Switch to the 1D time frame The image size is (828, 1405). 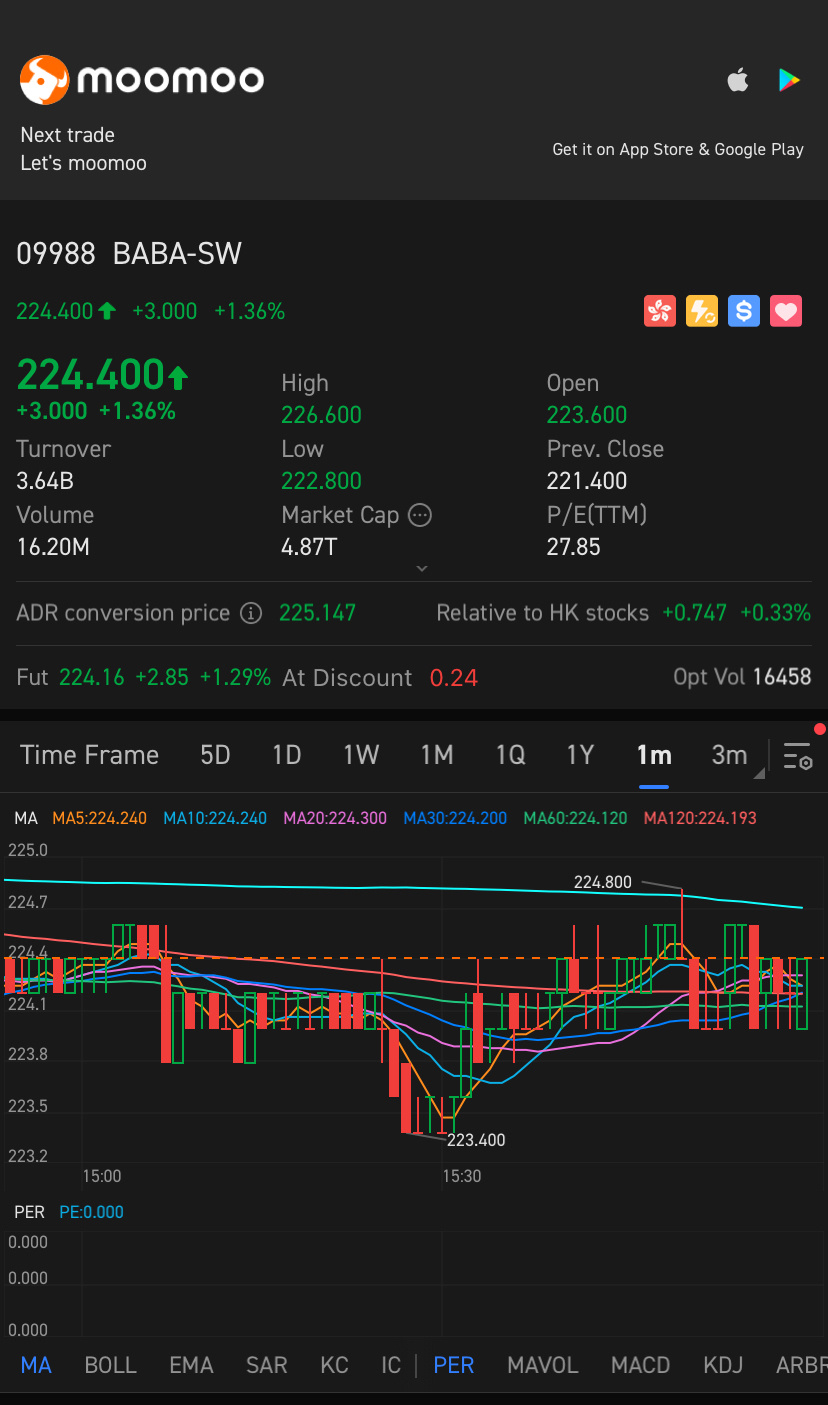coord(287,755)
